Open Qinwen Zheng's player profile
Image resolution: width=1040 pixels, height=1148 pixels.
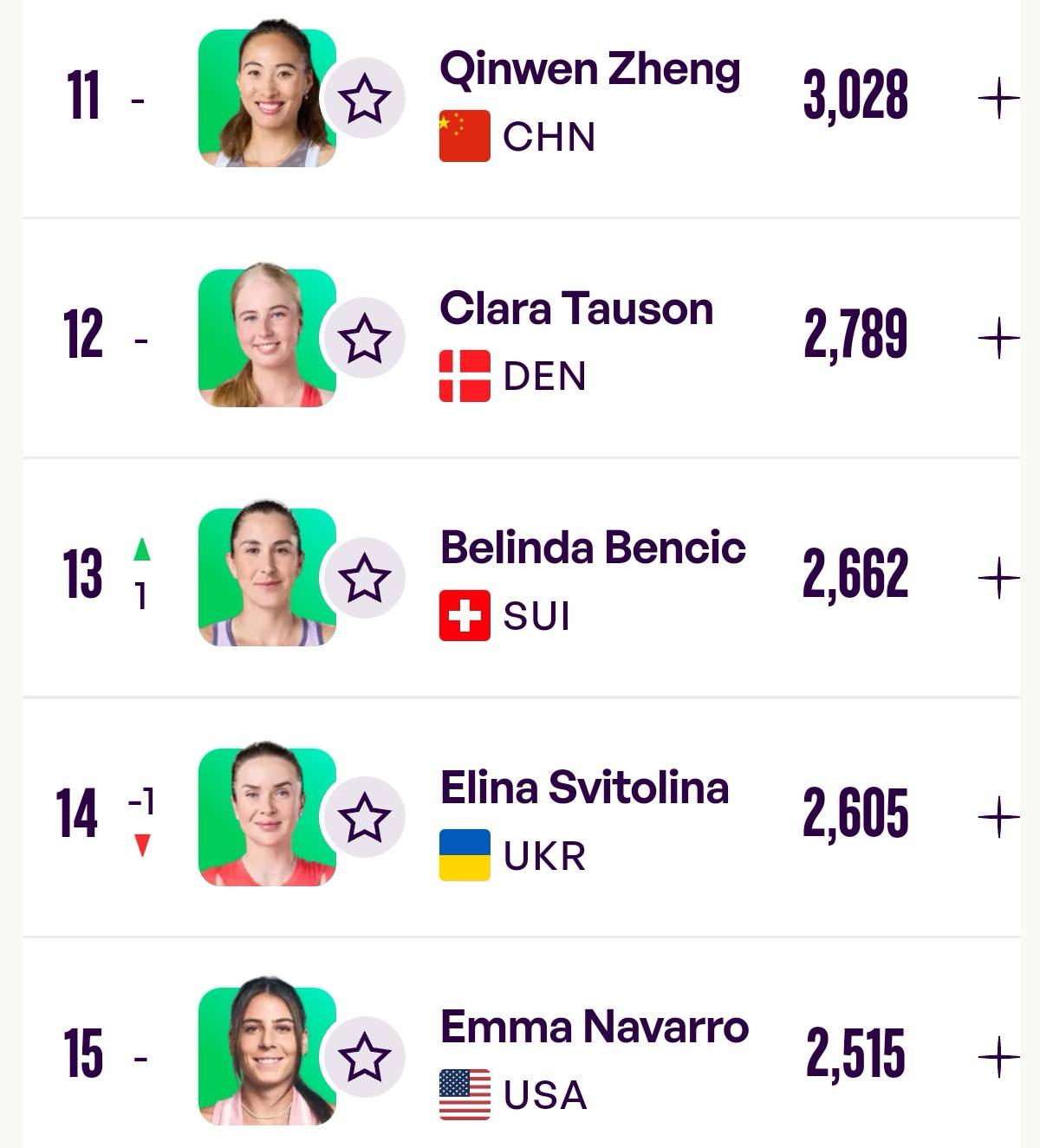click(589, 69)
